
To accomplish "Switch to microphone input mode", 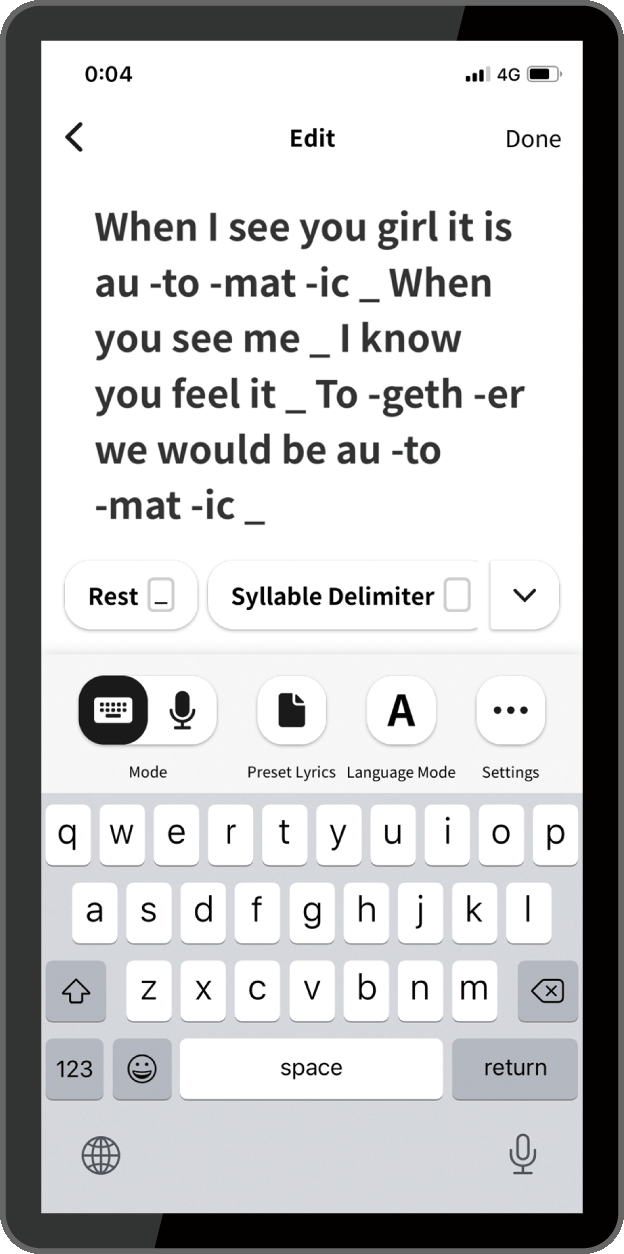I will pos(182,710).
